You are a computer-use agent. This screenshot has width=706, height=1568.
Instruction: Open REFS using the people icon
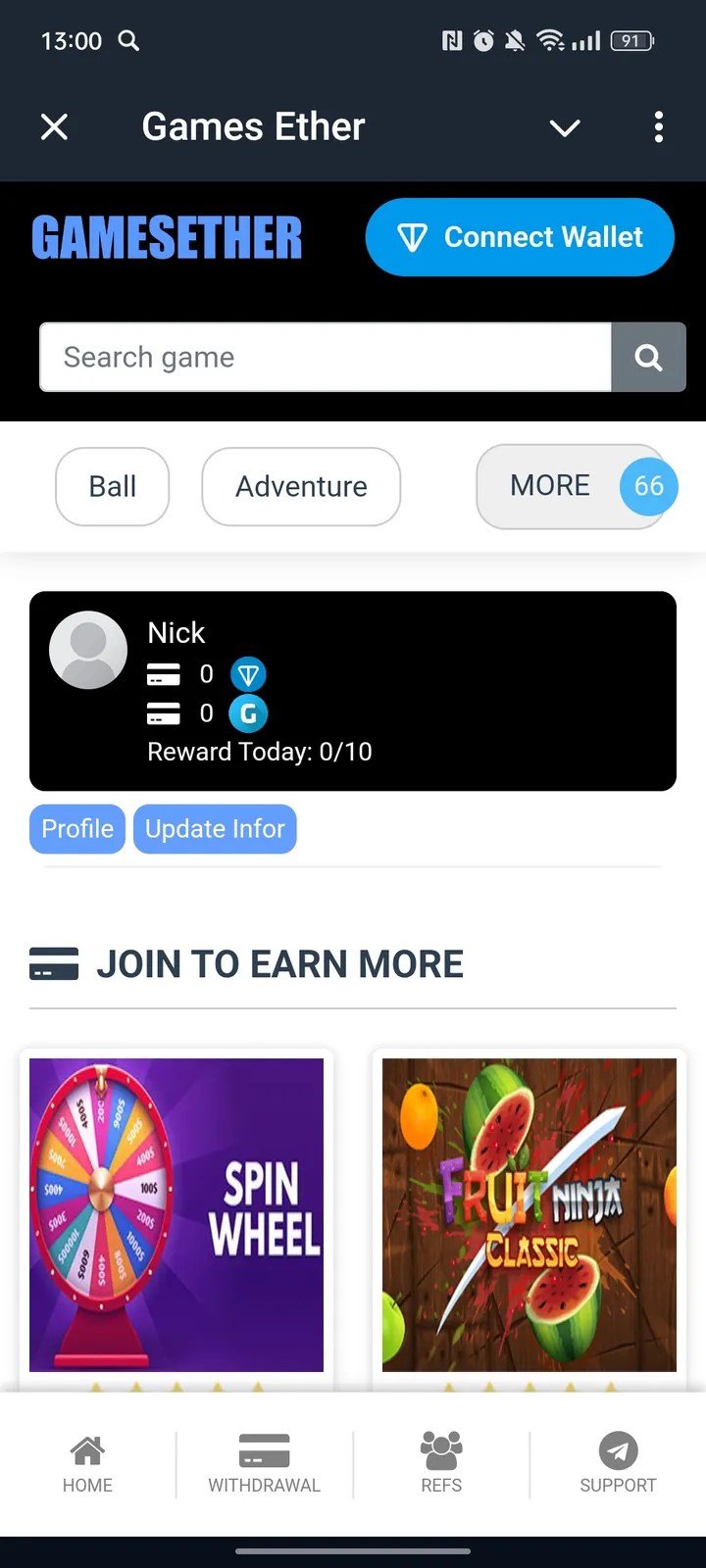pos(441,1463)
